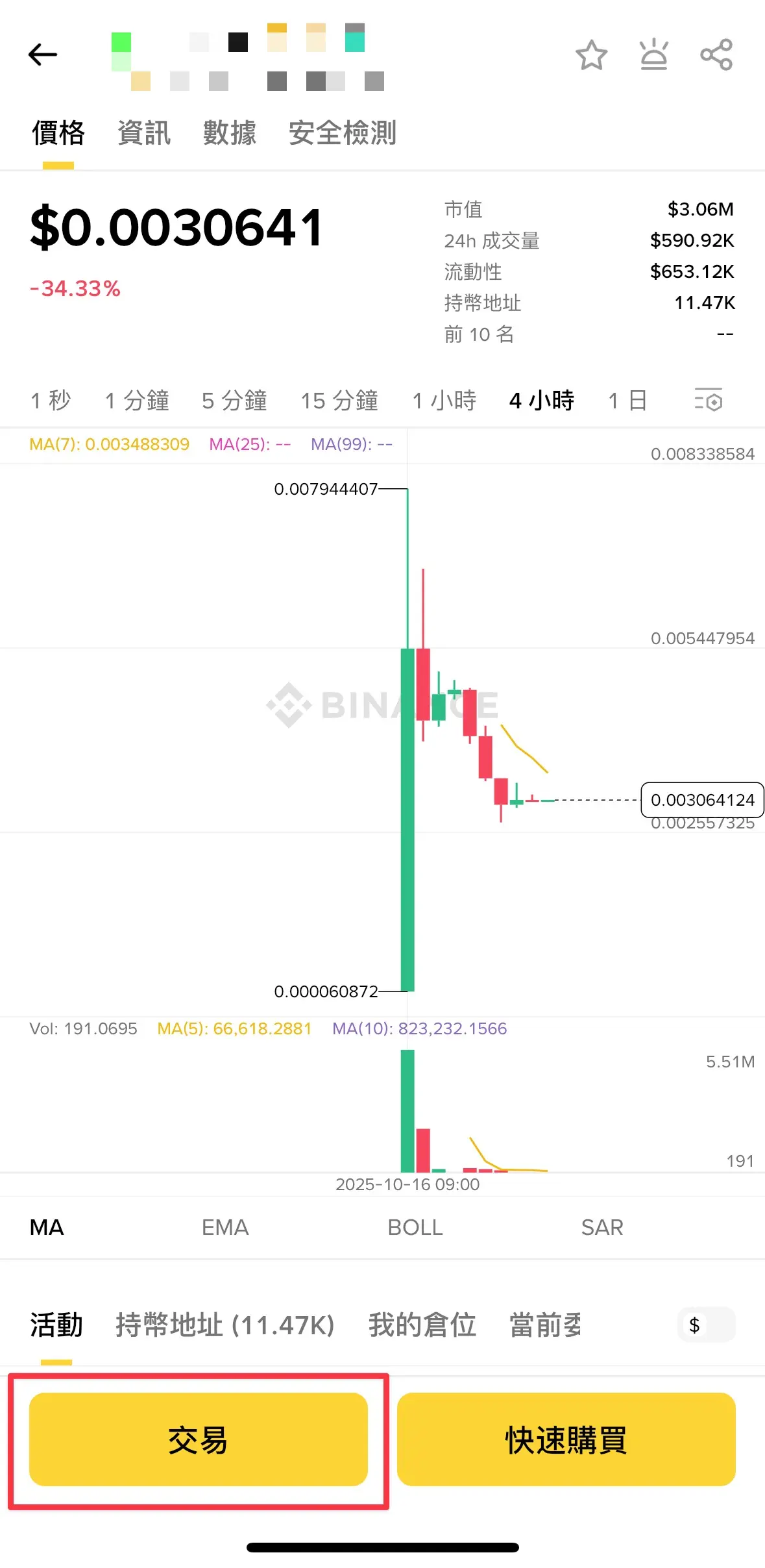Open the 安全檢測 tab

(x=343, y=133)
